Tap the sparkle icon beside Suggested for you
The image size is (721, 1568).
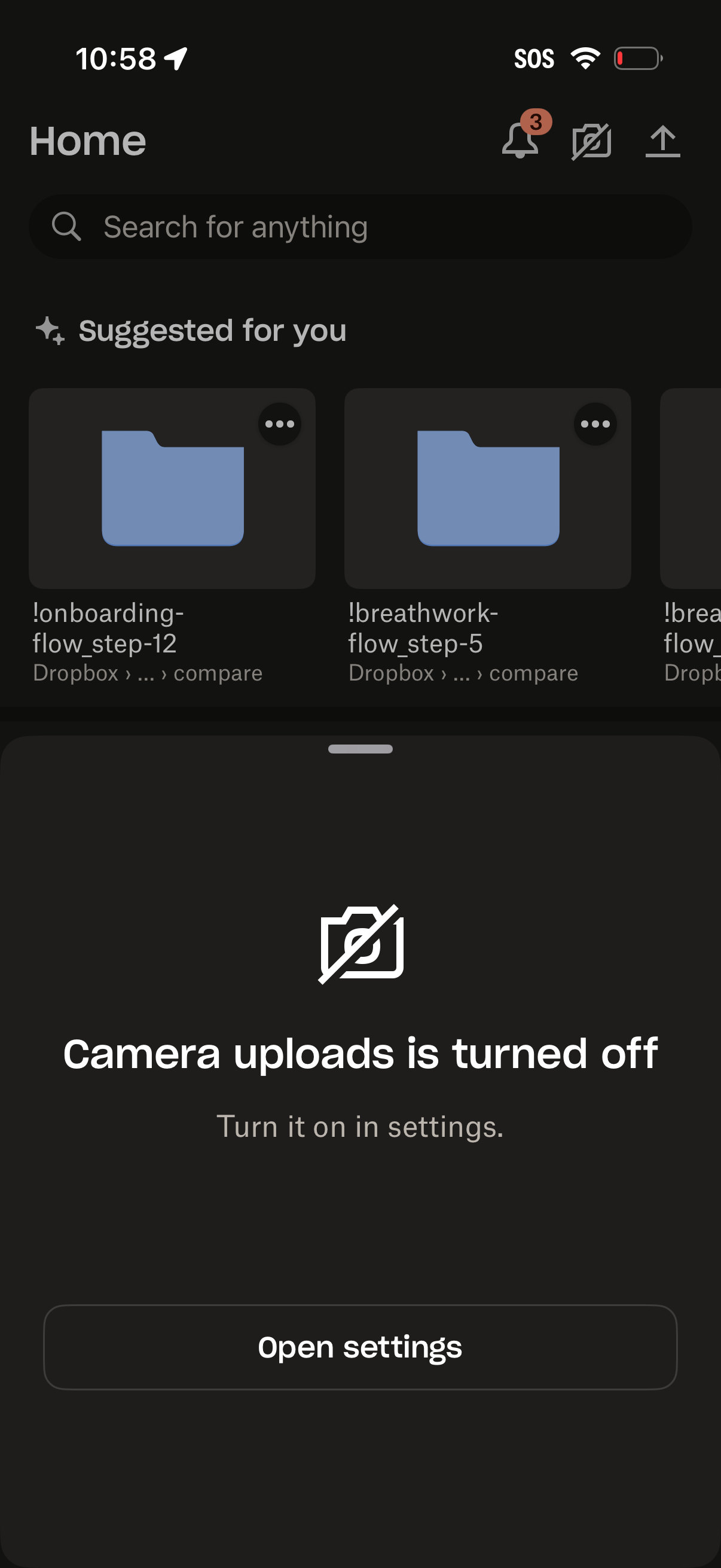48,331
